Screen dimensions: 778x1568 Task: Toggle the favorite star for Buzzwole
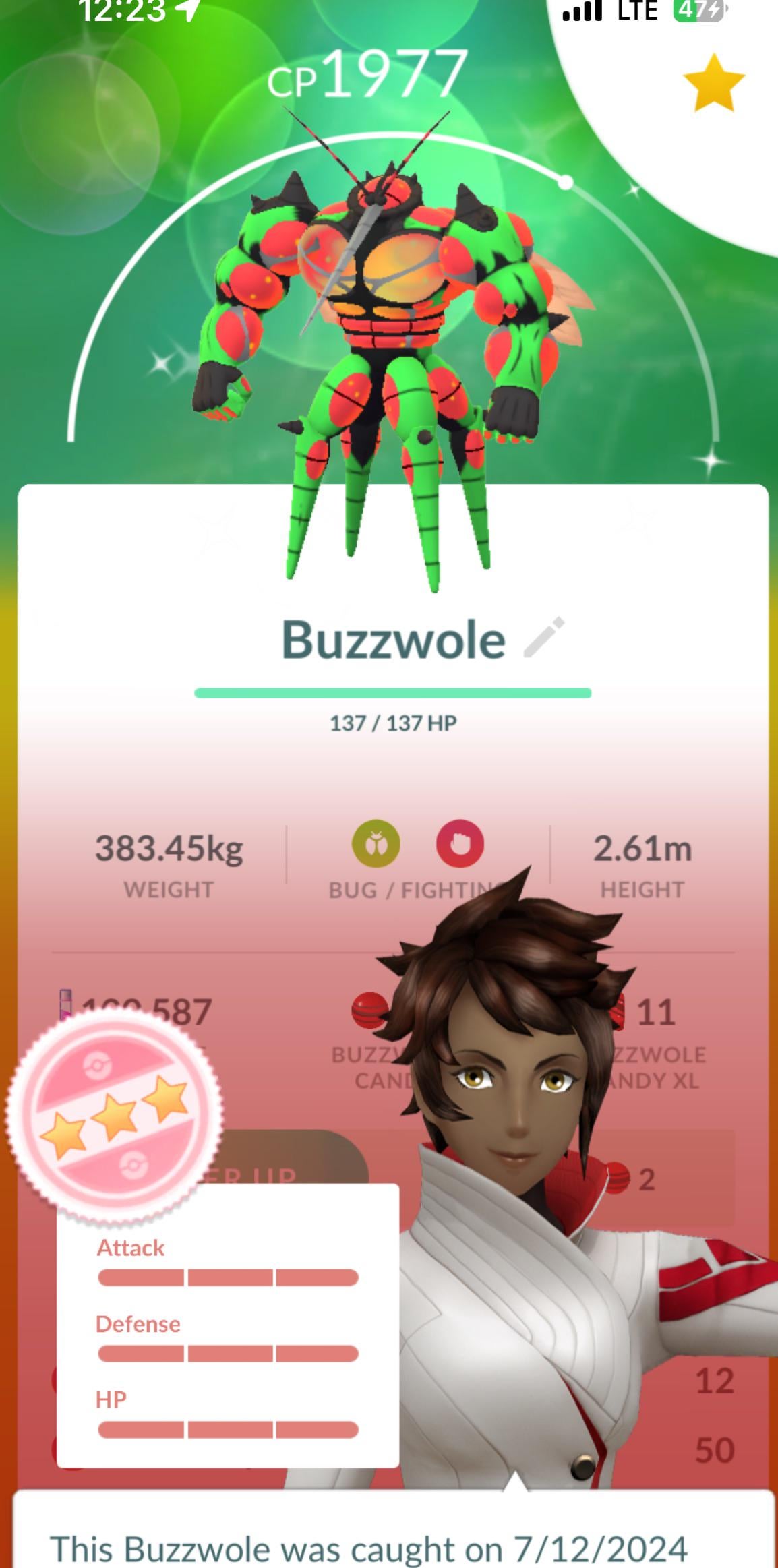click(x=713, y=84)
